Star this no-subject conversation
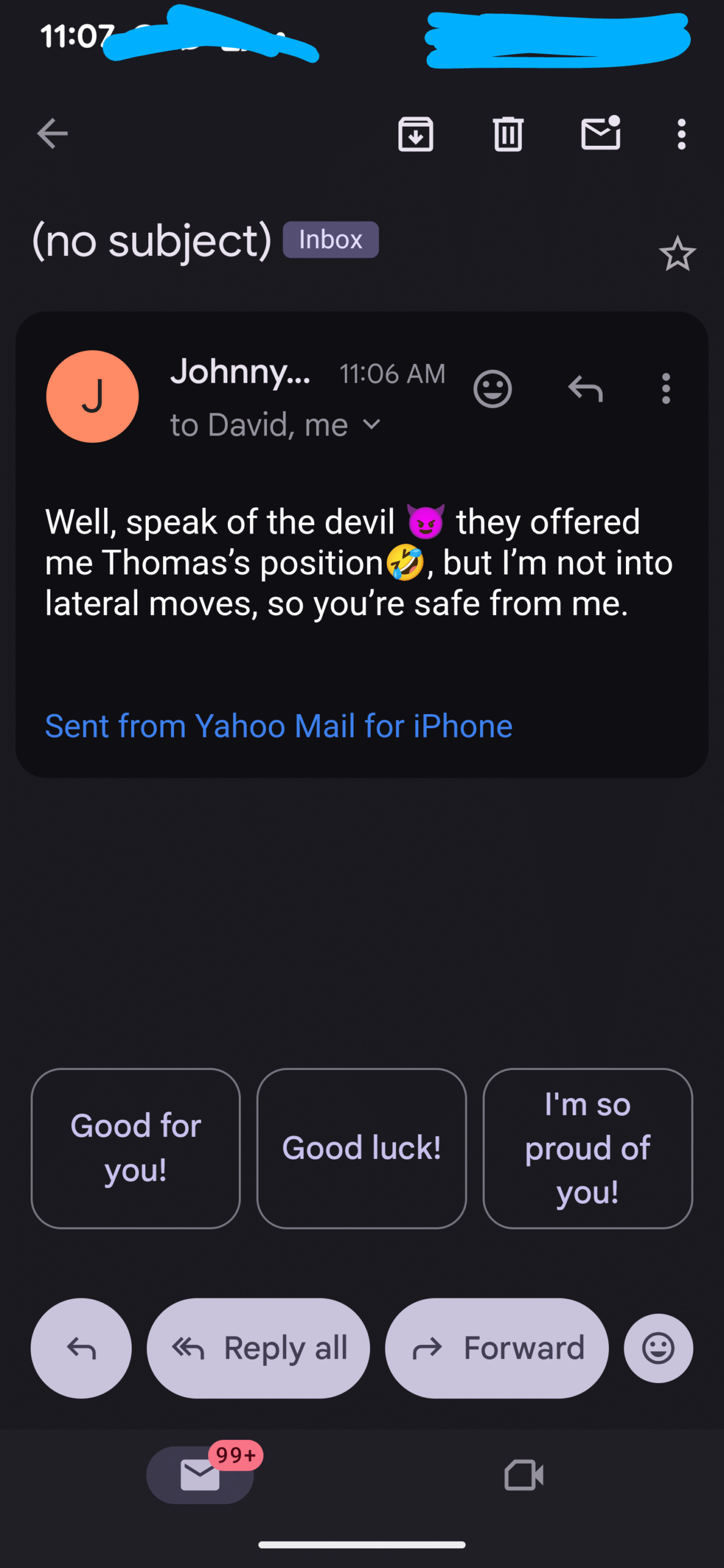Viewport: 724px width, 1568px height. pyautogui.click(x=677, y=254)
